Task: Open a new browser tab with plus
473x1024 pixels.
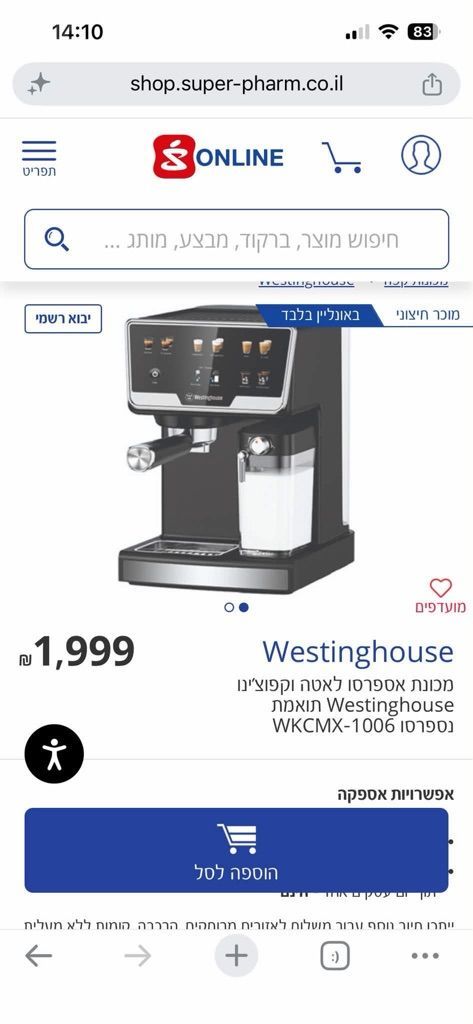Action: point(236,956)
